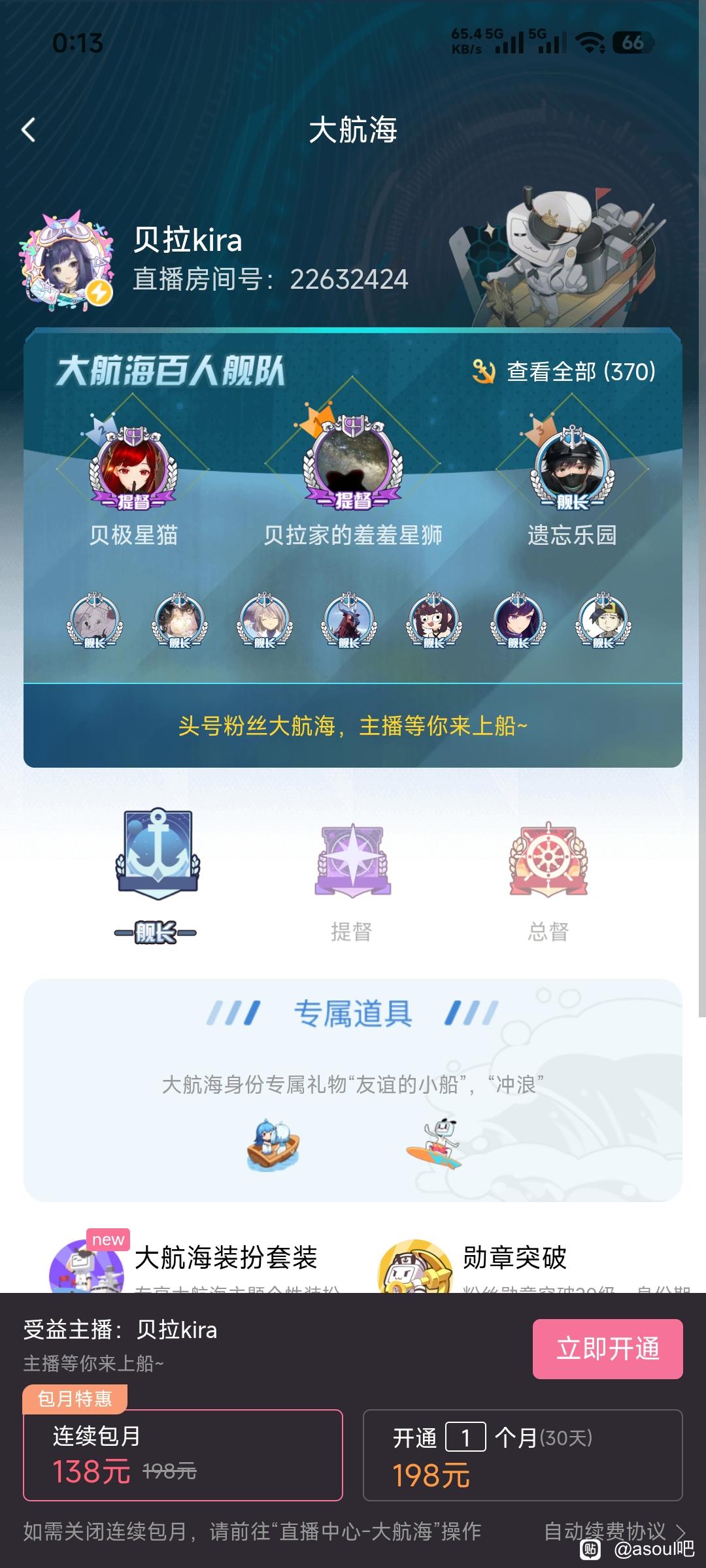Image resolution: width=706 pixels, height=1568 pixels.
Task: View all 370 fleet members
Action: click(x=565, y=372)
